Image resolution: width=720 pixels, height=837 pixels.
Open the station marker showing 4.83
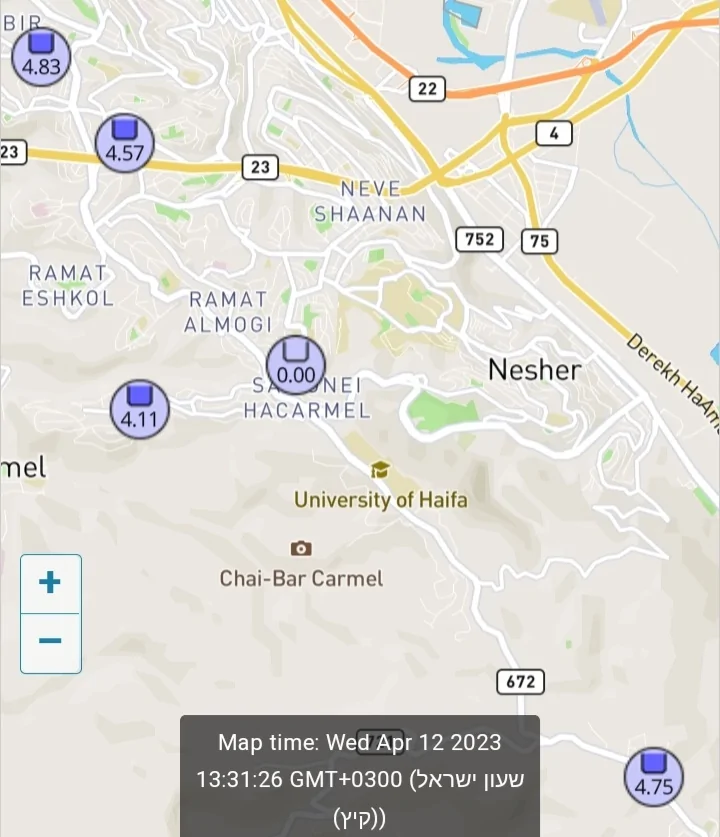(x=41, y=56)
